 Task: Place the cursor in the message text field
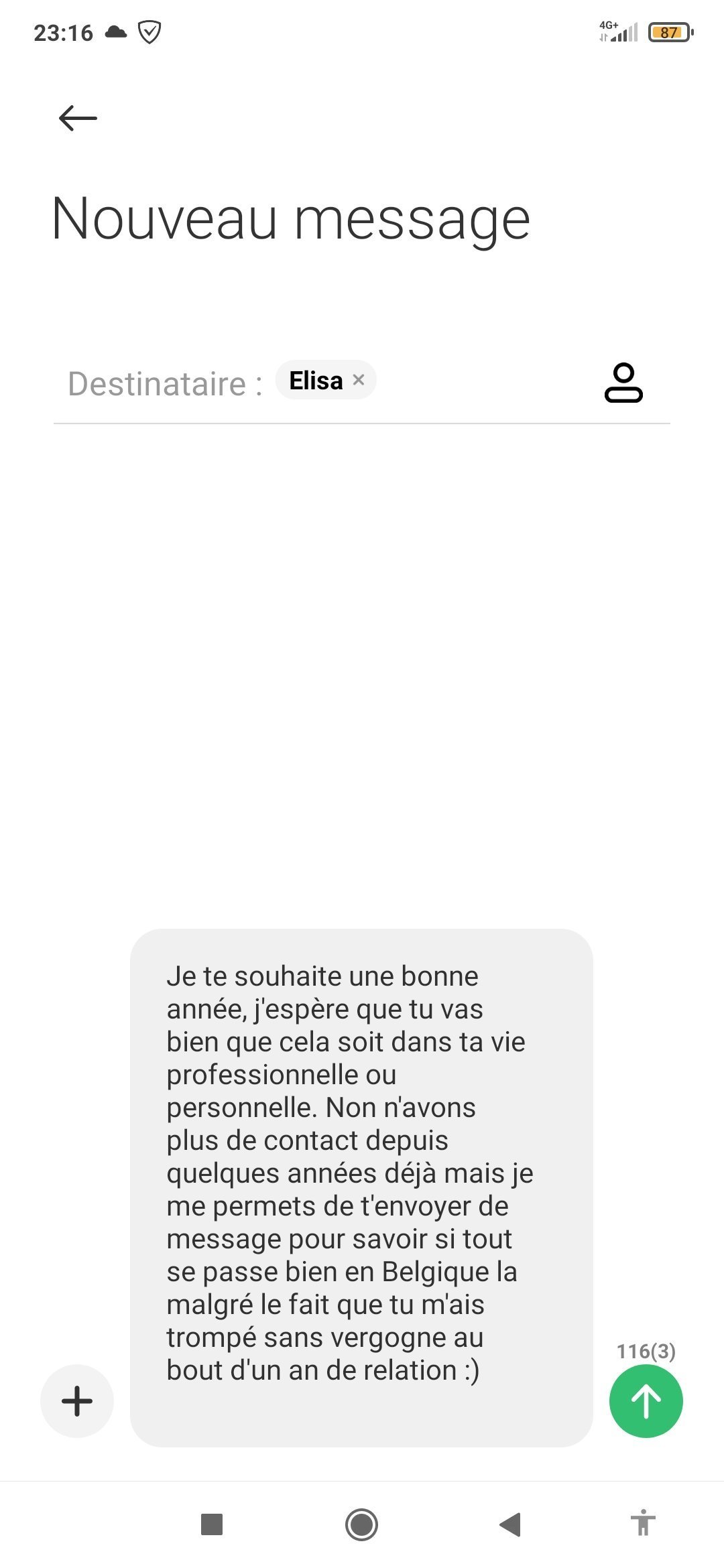(361, 1187)
